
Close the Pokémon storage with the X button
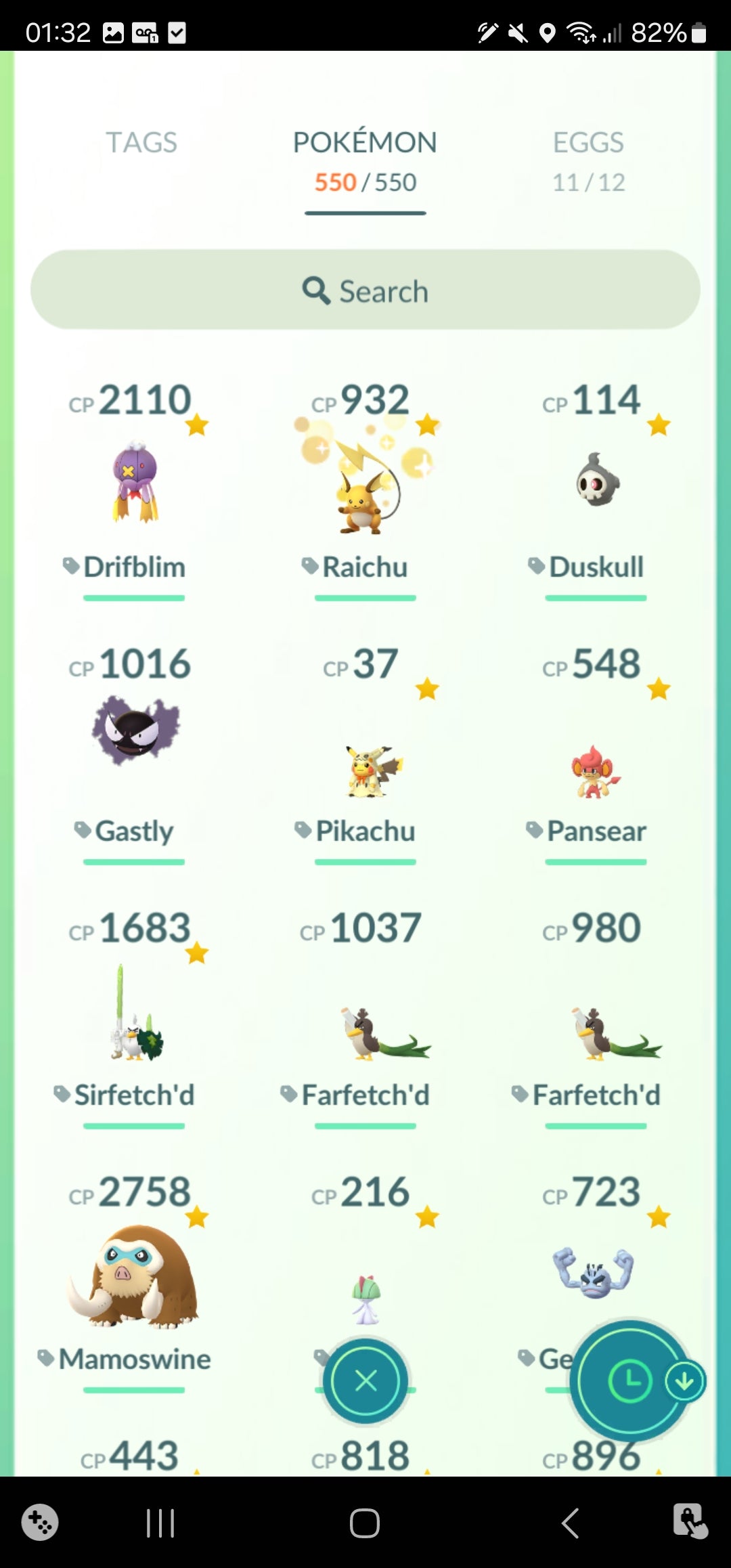[x=365, y=1380]
